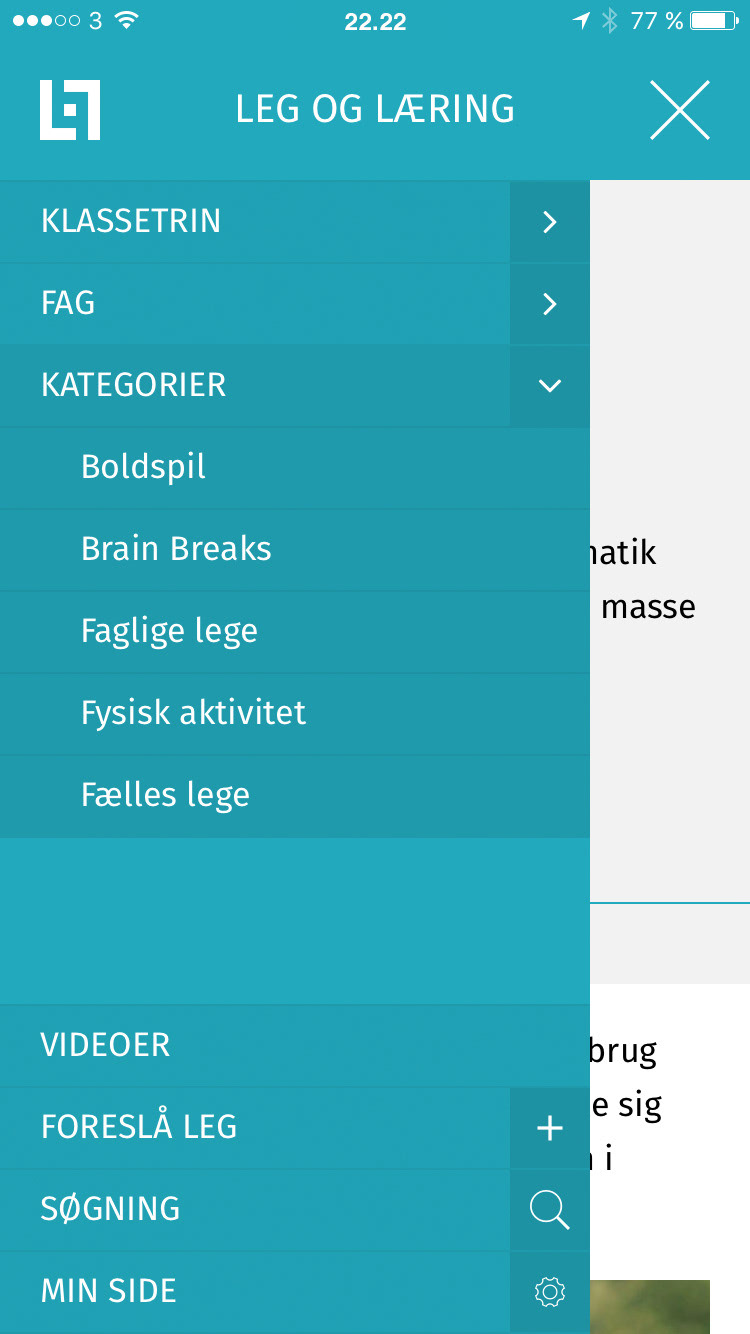750x1334 pixels.
Task: Choose Fysisk aktivitet category
Action: (295, 714)
